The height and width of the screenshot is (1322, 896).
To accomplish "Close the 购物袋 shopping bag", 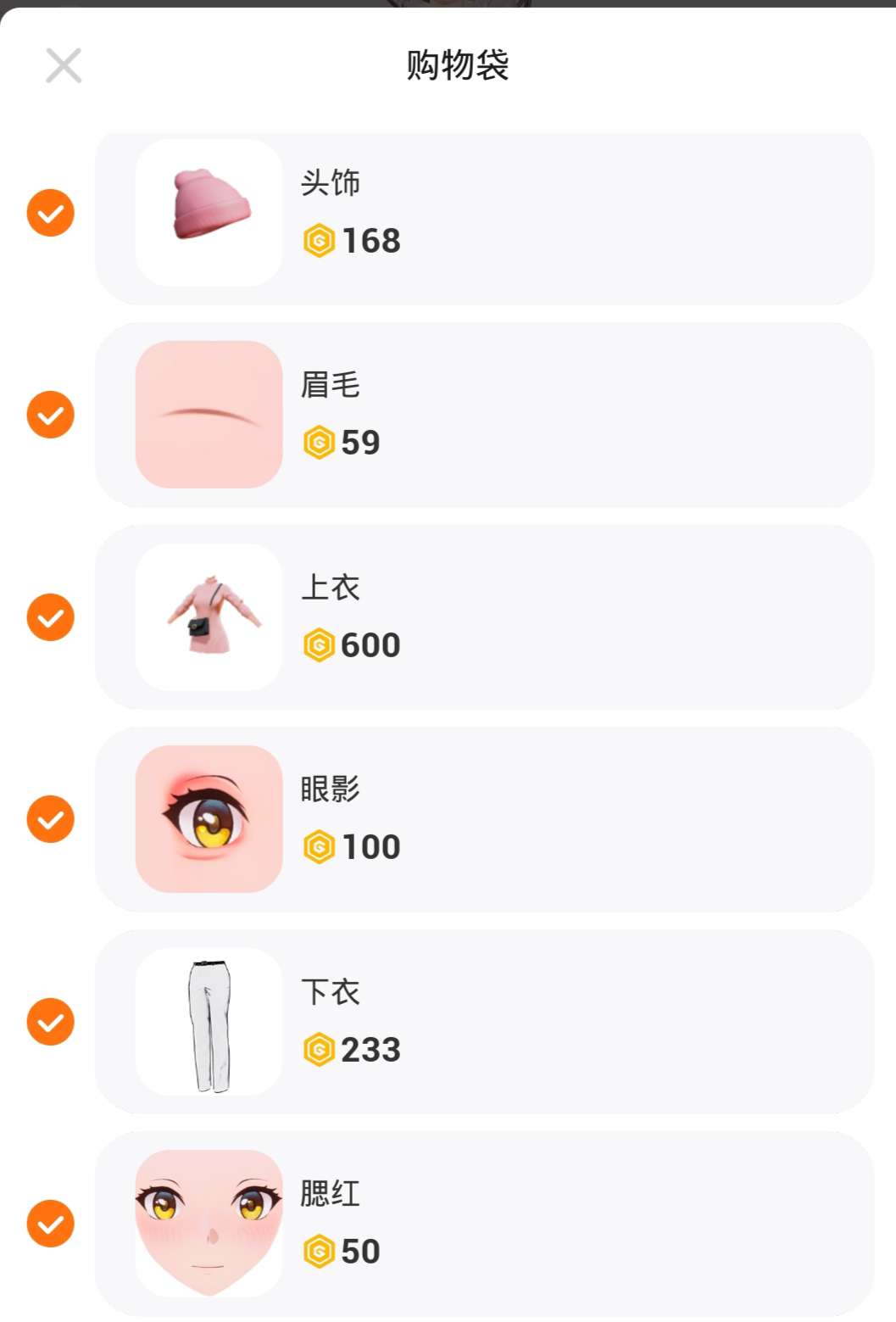I will click(x=64, y=65).
